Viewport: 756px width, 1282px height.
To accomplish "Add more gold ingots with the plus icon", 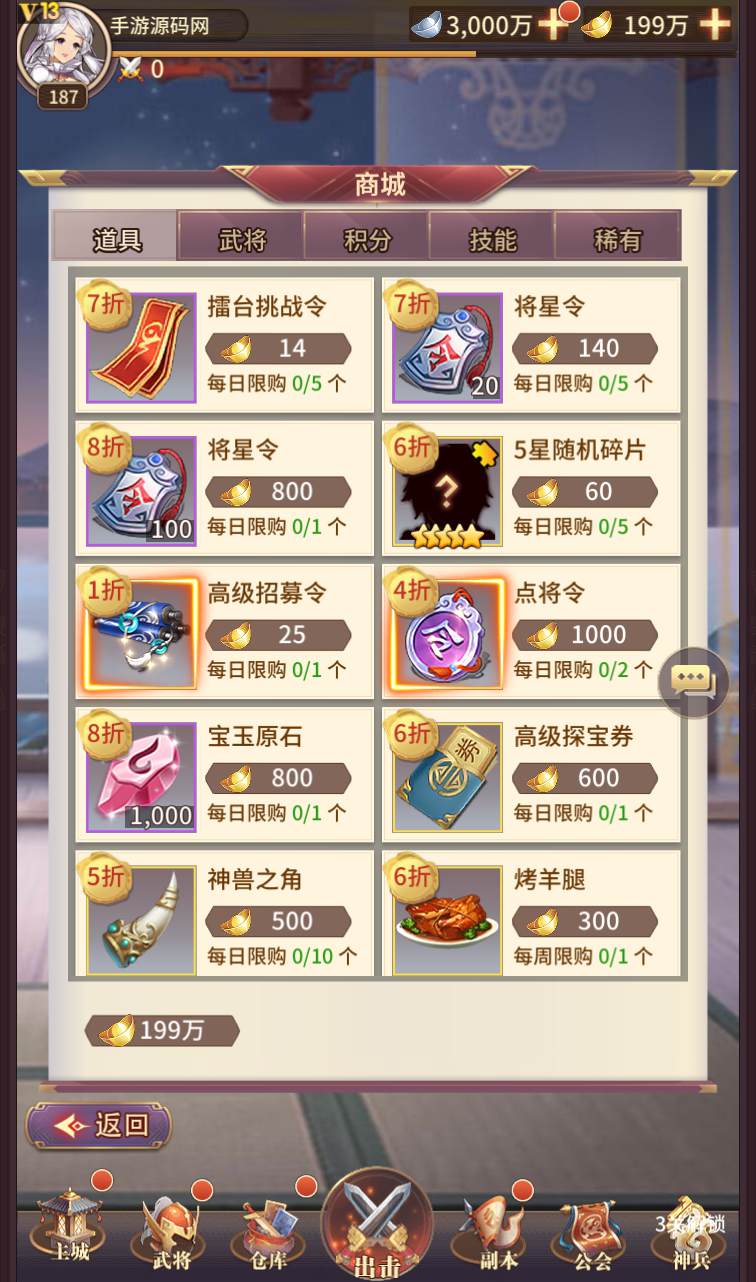I will pos(714,25).
